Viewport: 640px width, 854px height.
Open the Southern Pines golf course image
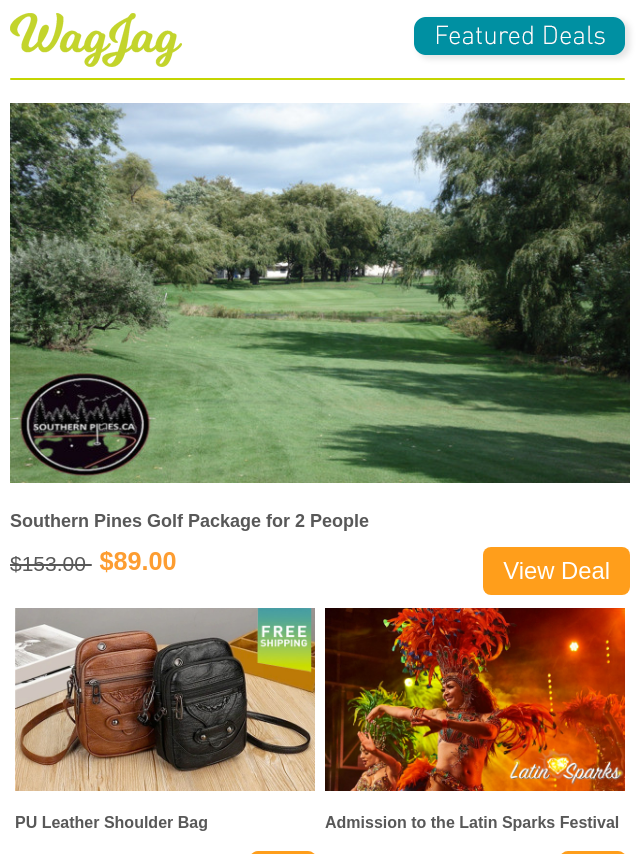click(x=320, y=292)
